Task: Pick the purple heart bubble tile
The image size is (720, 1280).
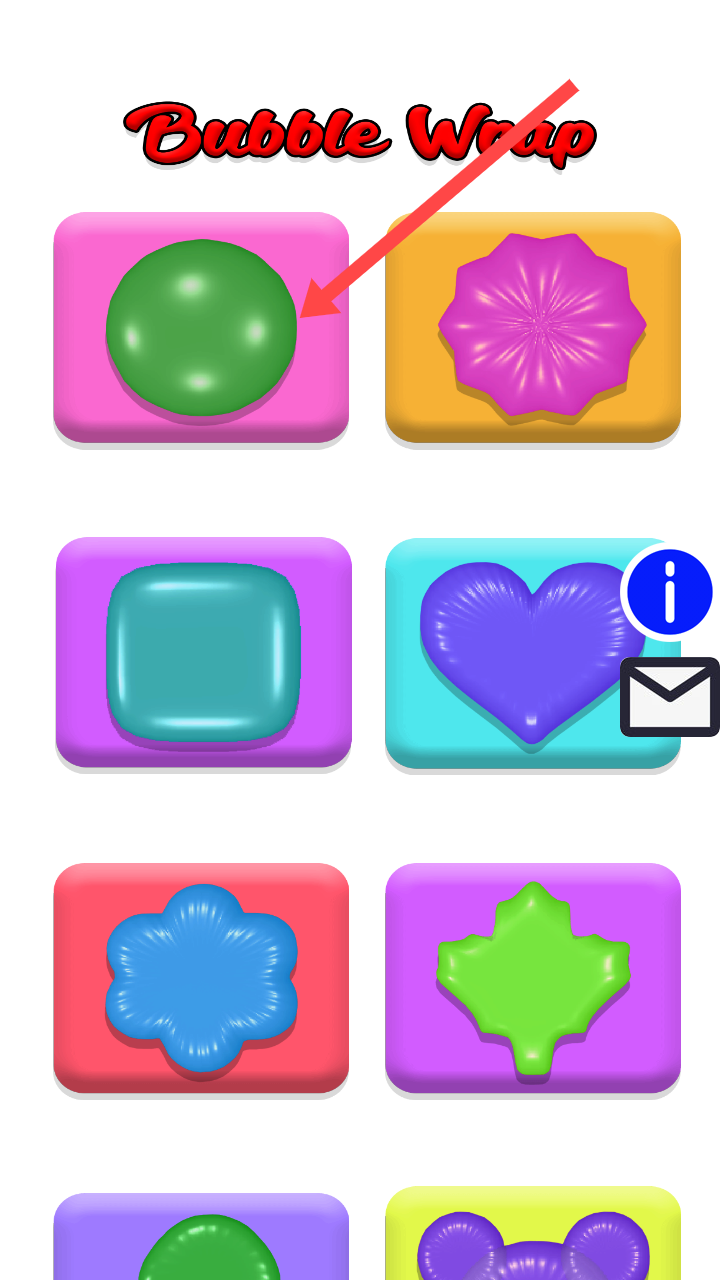Action: 520,650
